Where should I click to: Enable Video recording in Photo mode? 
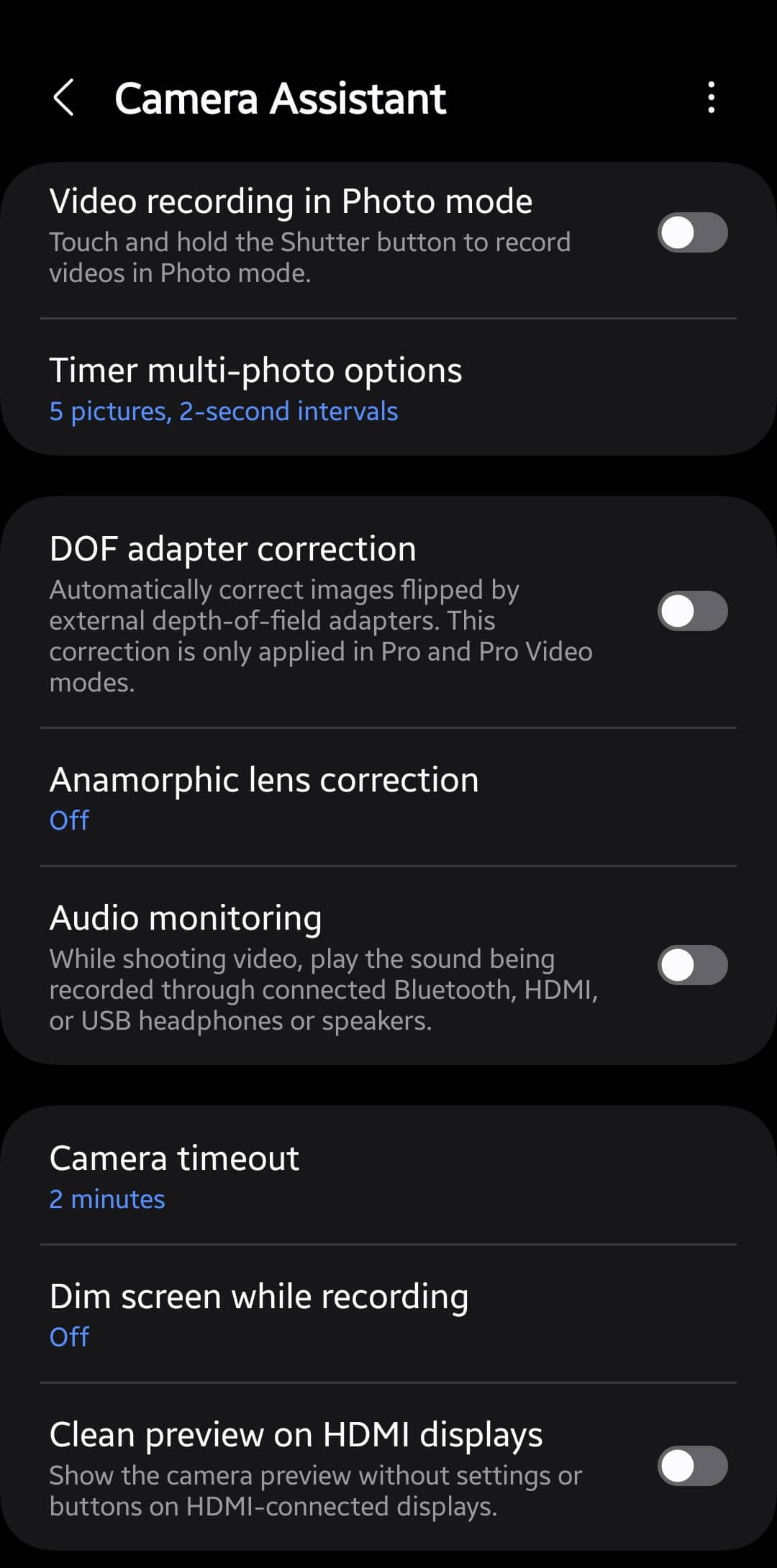tap(692, 232)
